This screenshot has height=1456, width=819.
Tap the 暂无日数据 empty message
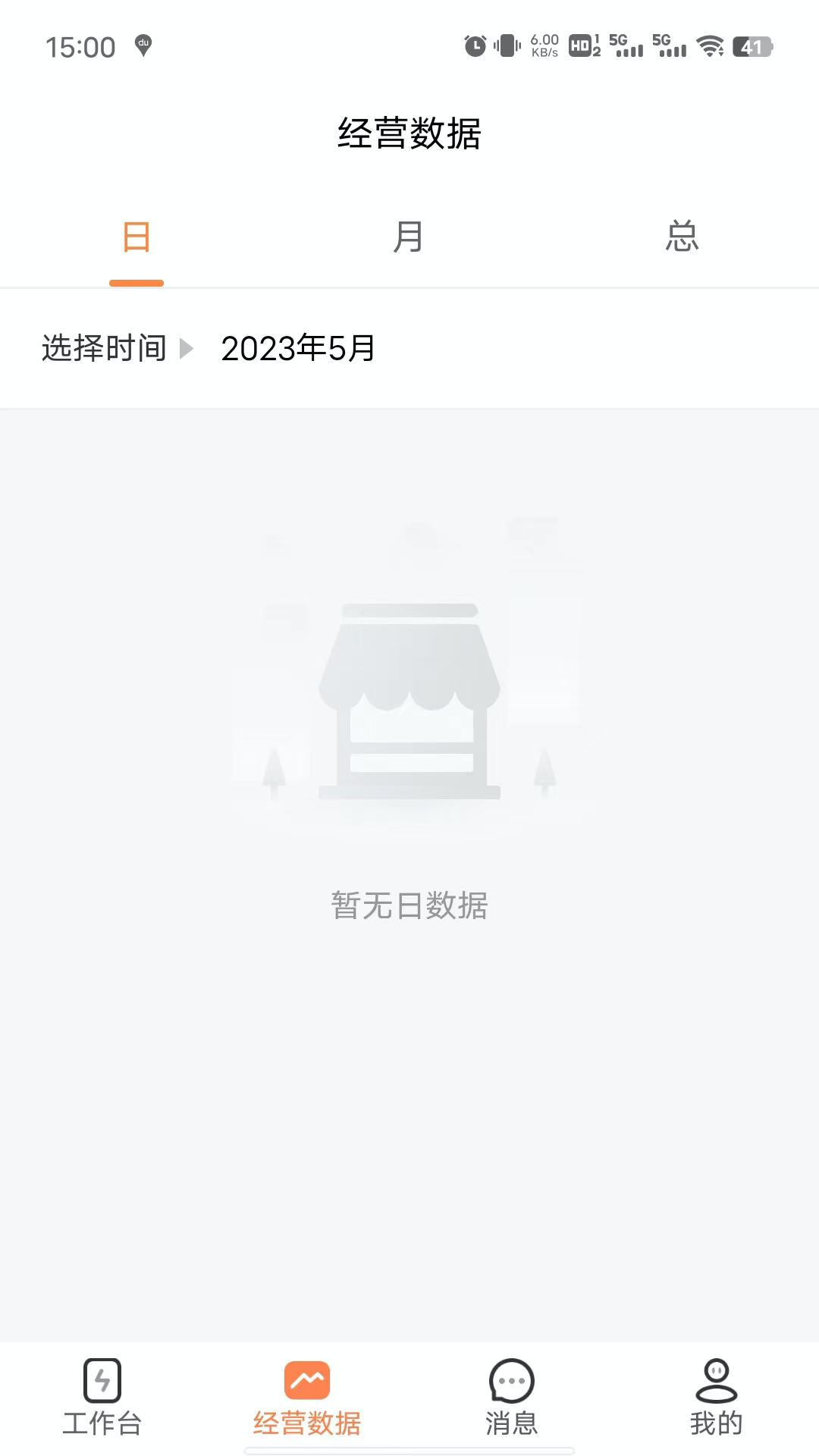[x=409, y=905]
